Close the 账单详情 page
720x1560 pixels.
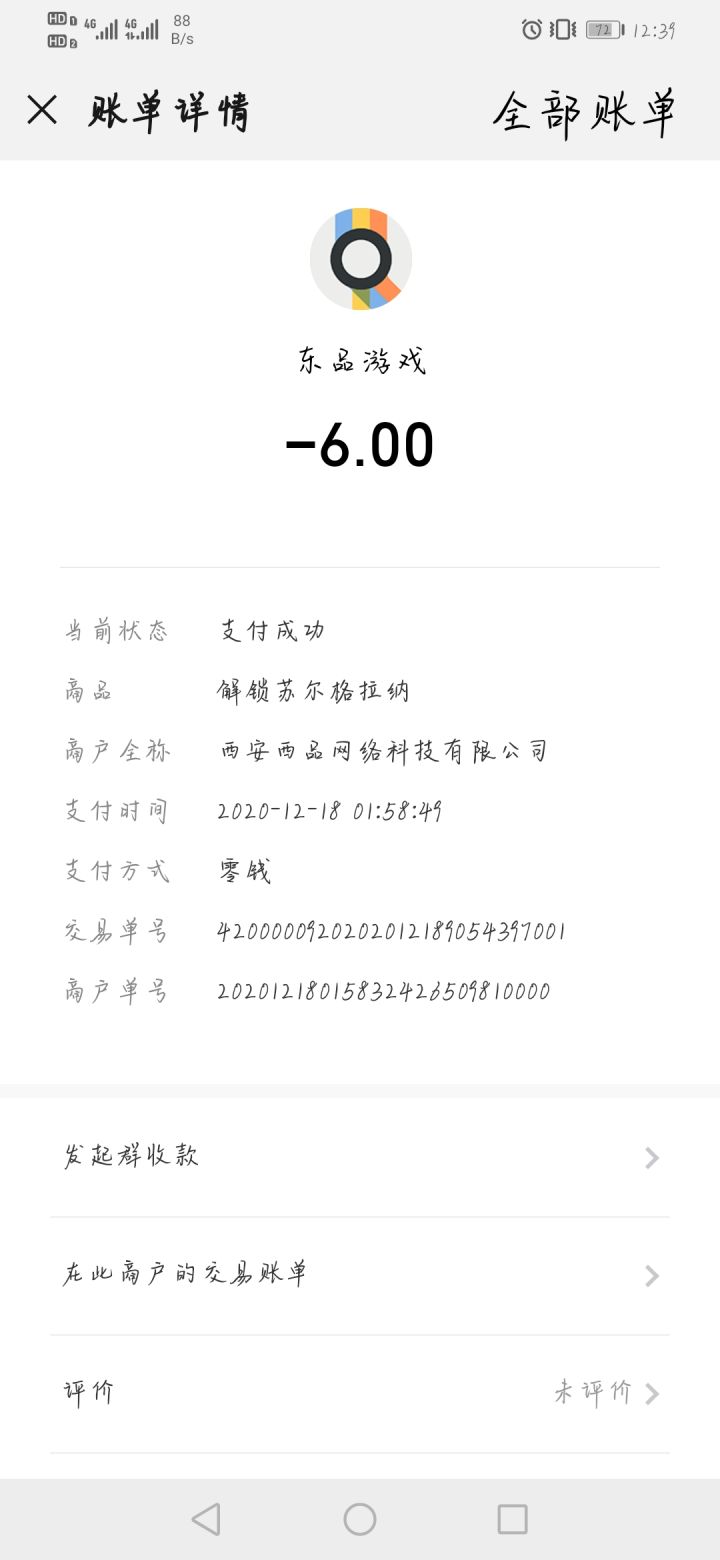pyautogui.click(x=42, y=110)
